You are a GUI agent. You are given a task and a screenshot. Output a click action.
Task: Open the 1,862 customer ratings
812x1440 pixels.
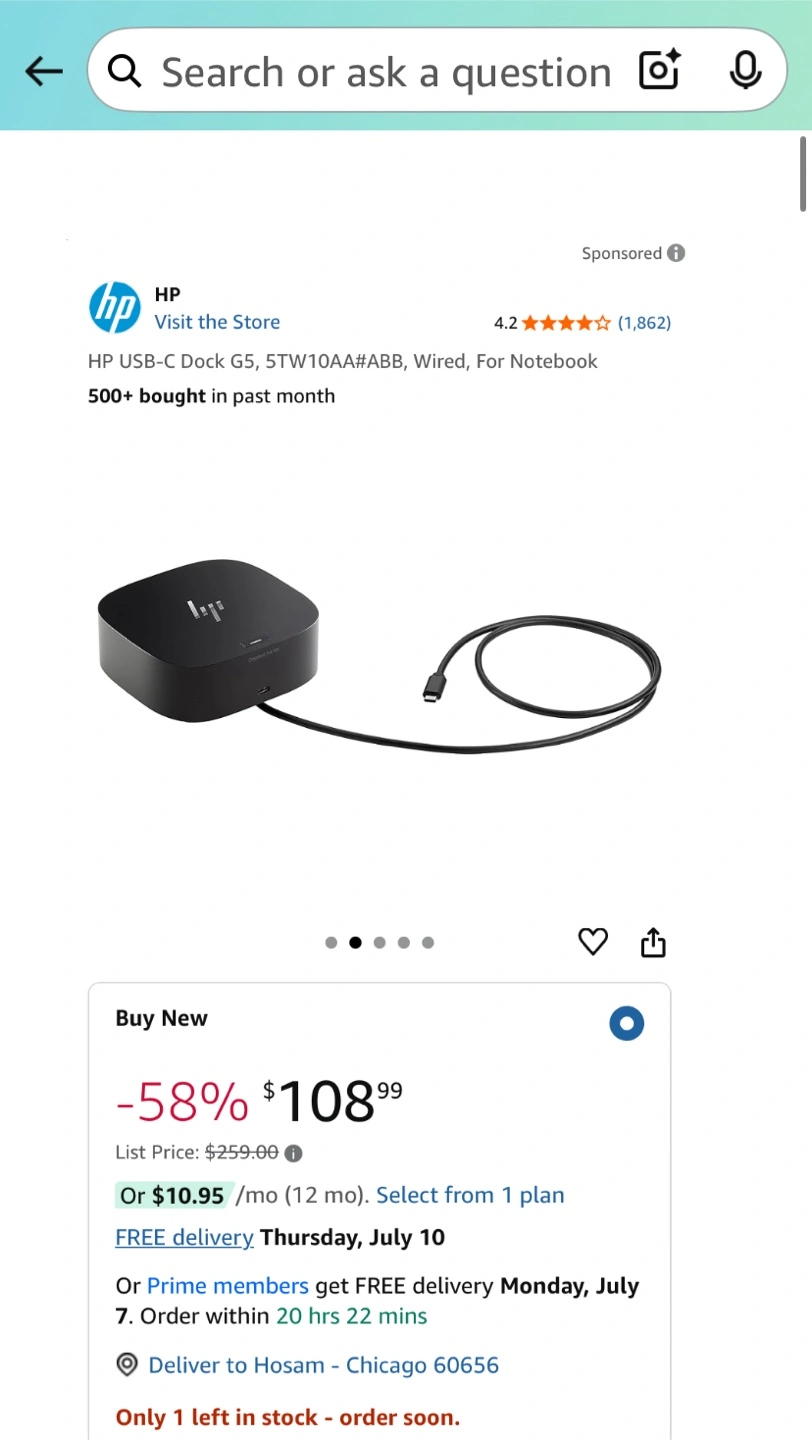click(x=644, y=323)
